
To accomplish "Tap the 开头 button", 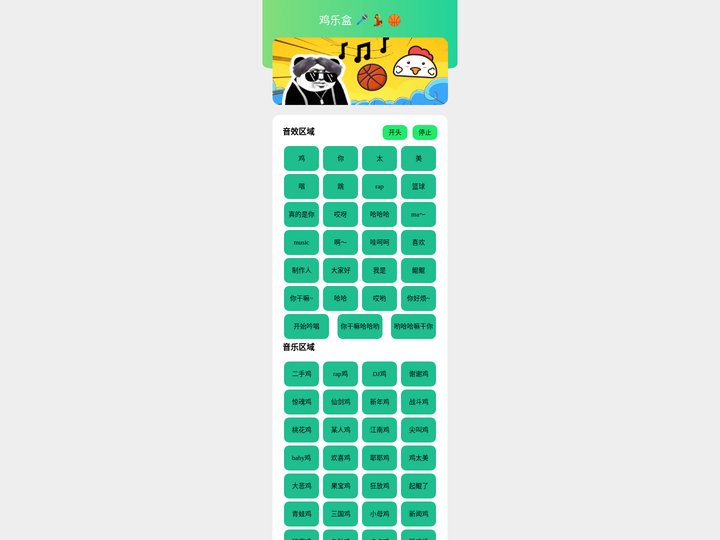I will pos(394,132).
